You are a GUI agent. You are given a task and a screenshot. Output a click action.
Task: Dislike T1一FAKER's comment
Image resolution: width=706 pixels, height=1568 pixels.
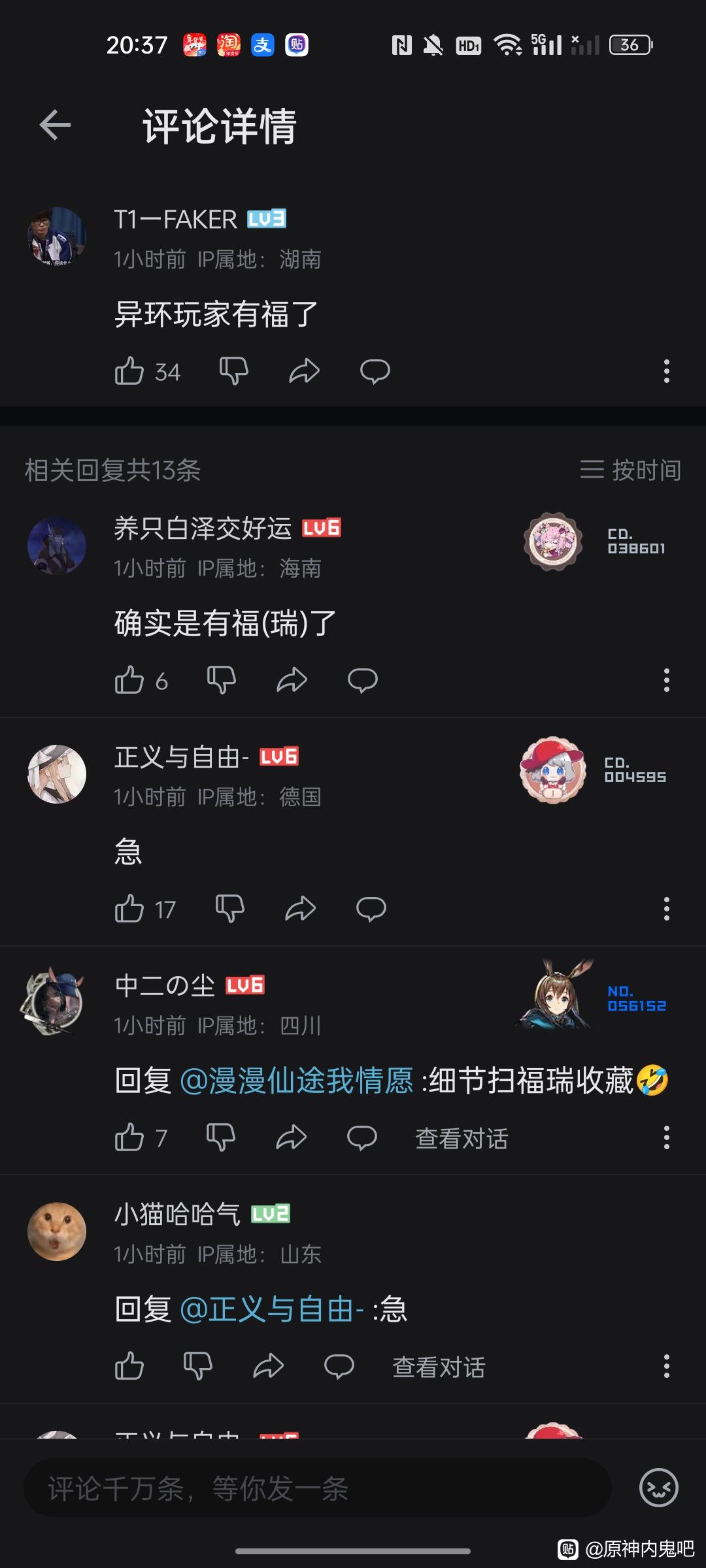[x=233, y=371]
